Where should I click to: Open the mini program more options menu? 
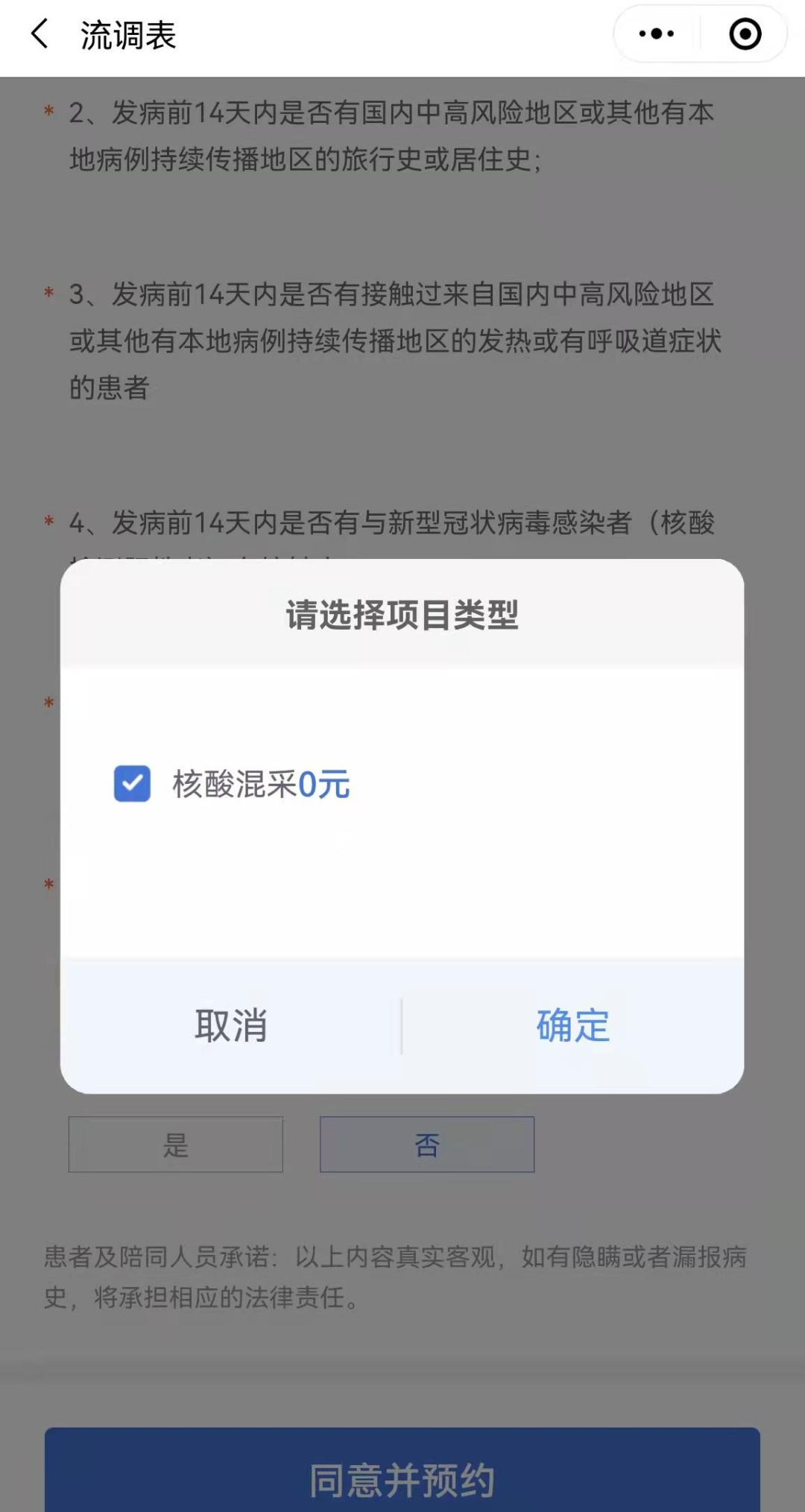tap(657, 34)
